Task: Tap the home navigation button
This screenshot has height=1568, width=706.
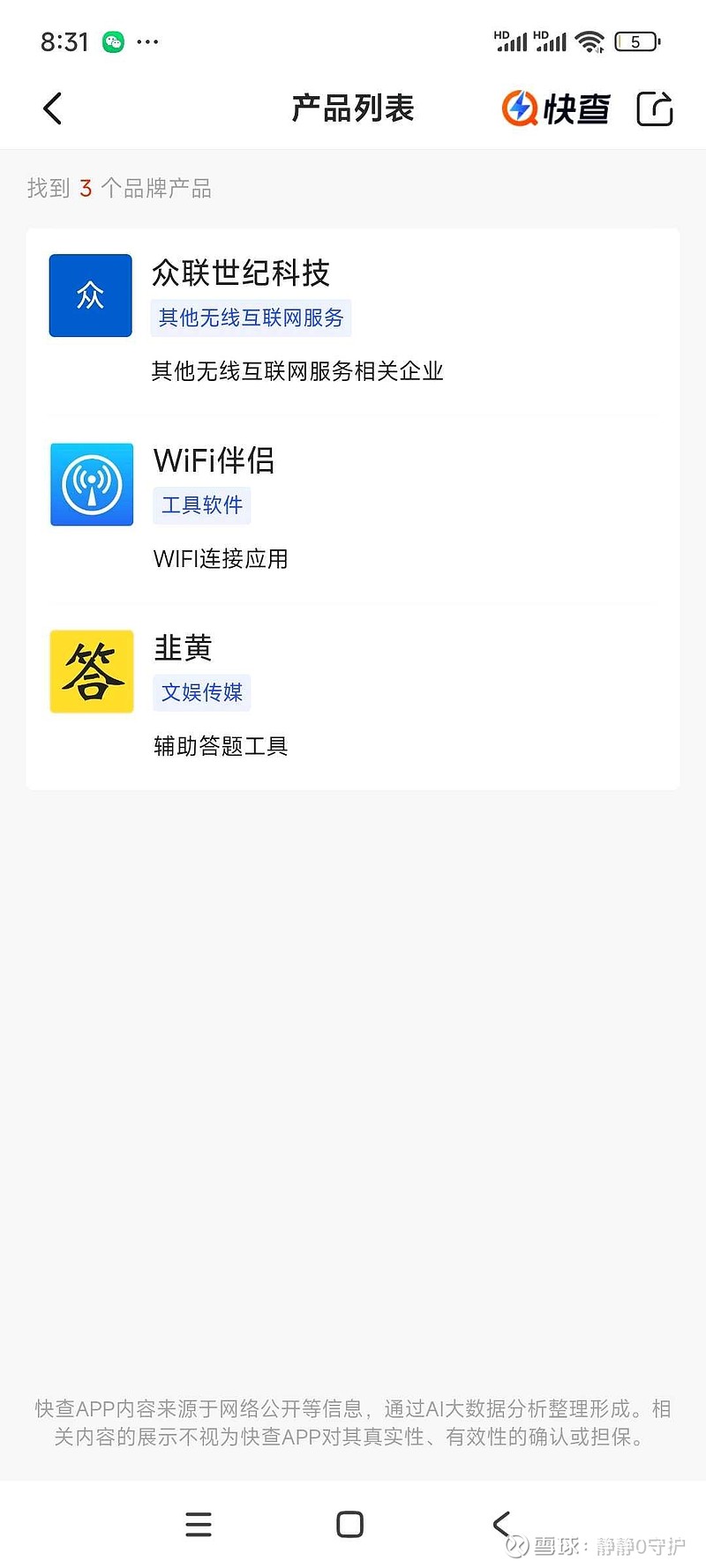Action: coord(349,1523)
